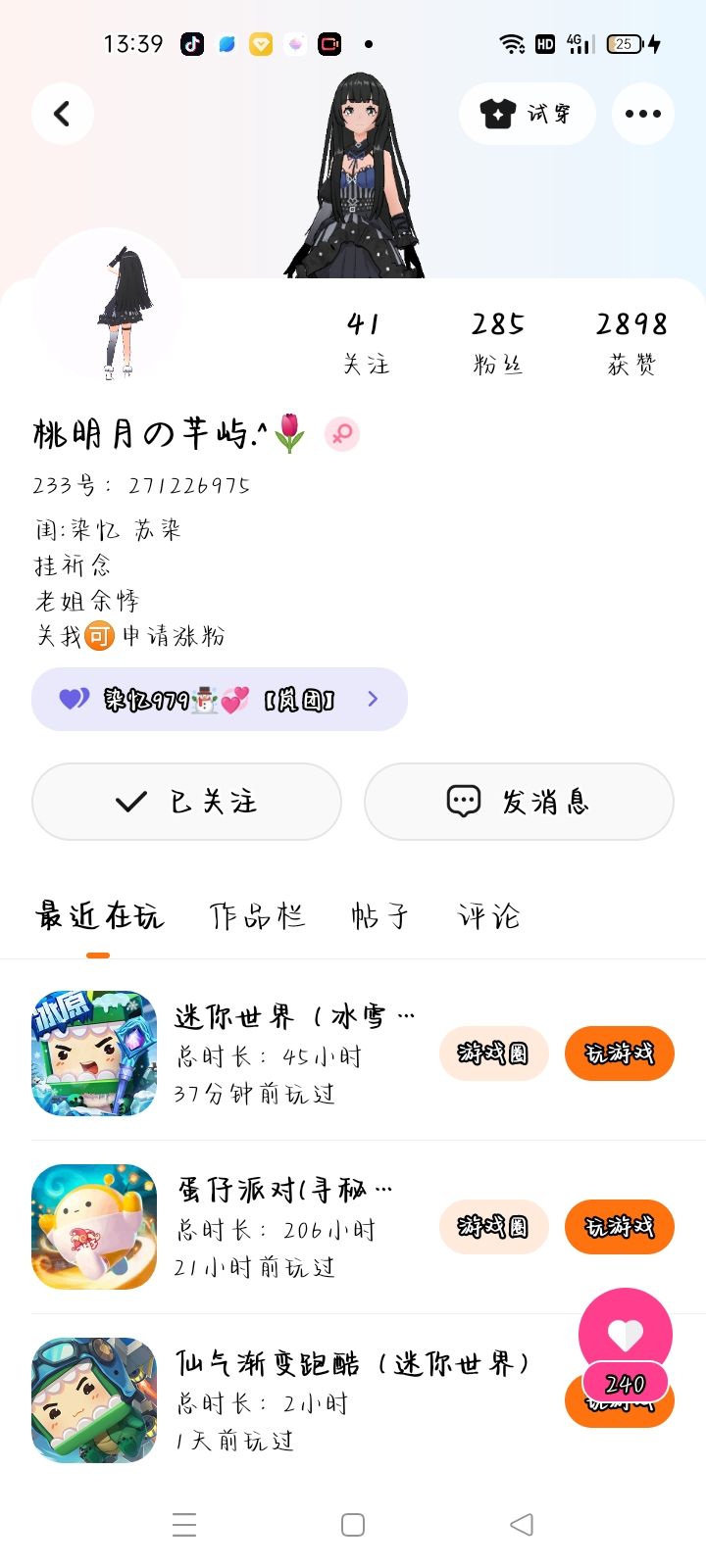Switch to the 作品栏 tab
706x1568 pixels.
pos(257,916)
